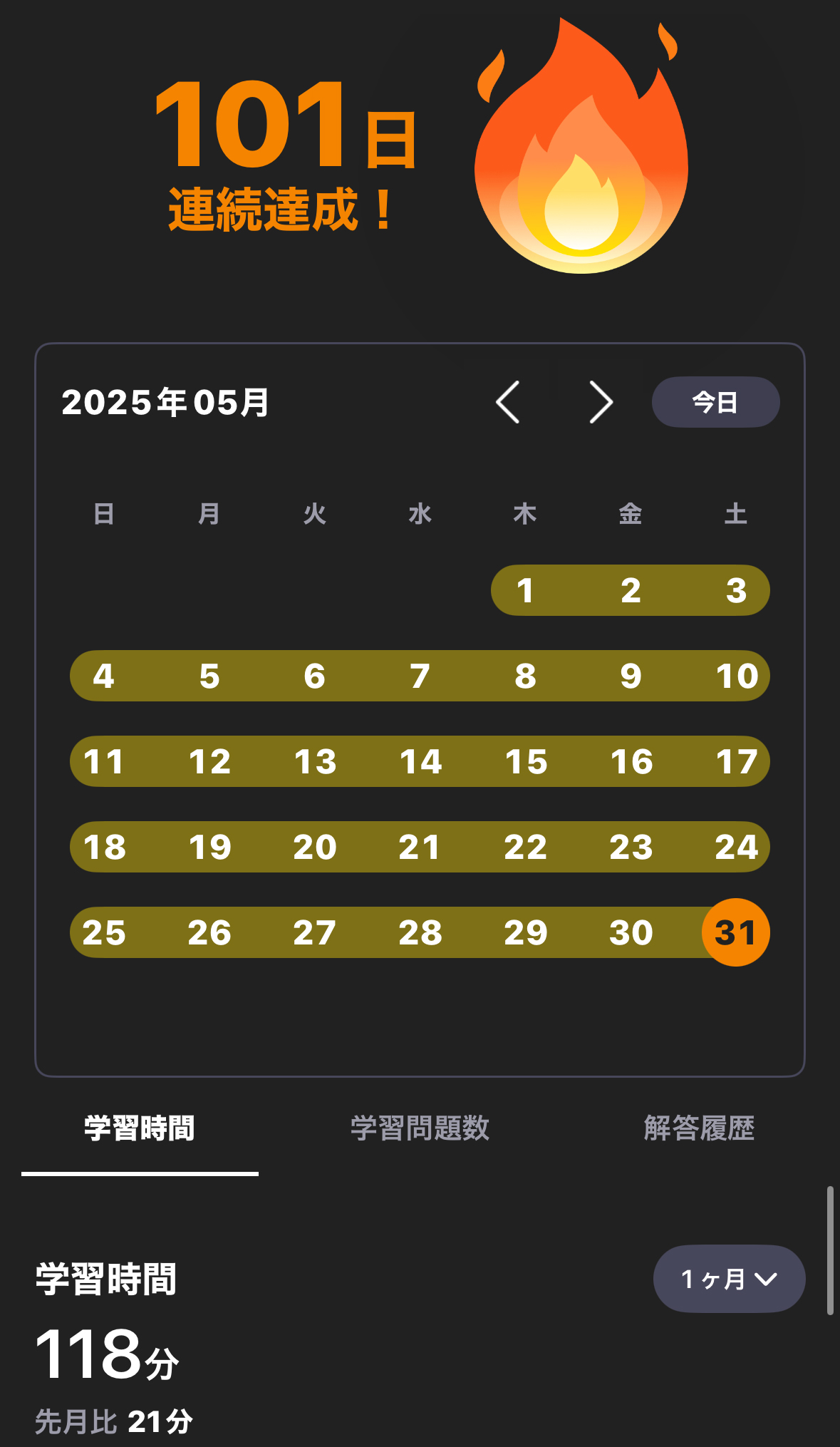Screen dimensions: 840x1447
Task: Expand the 1ヶ月 period dropdown
Action: (730, 1279)
